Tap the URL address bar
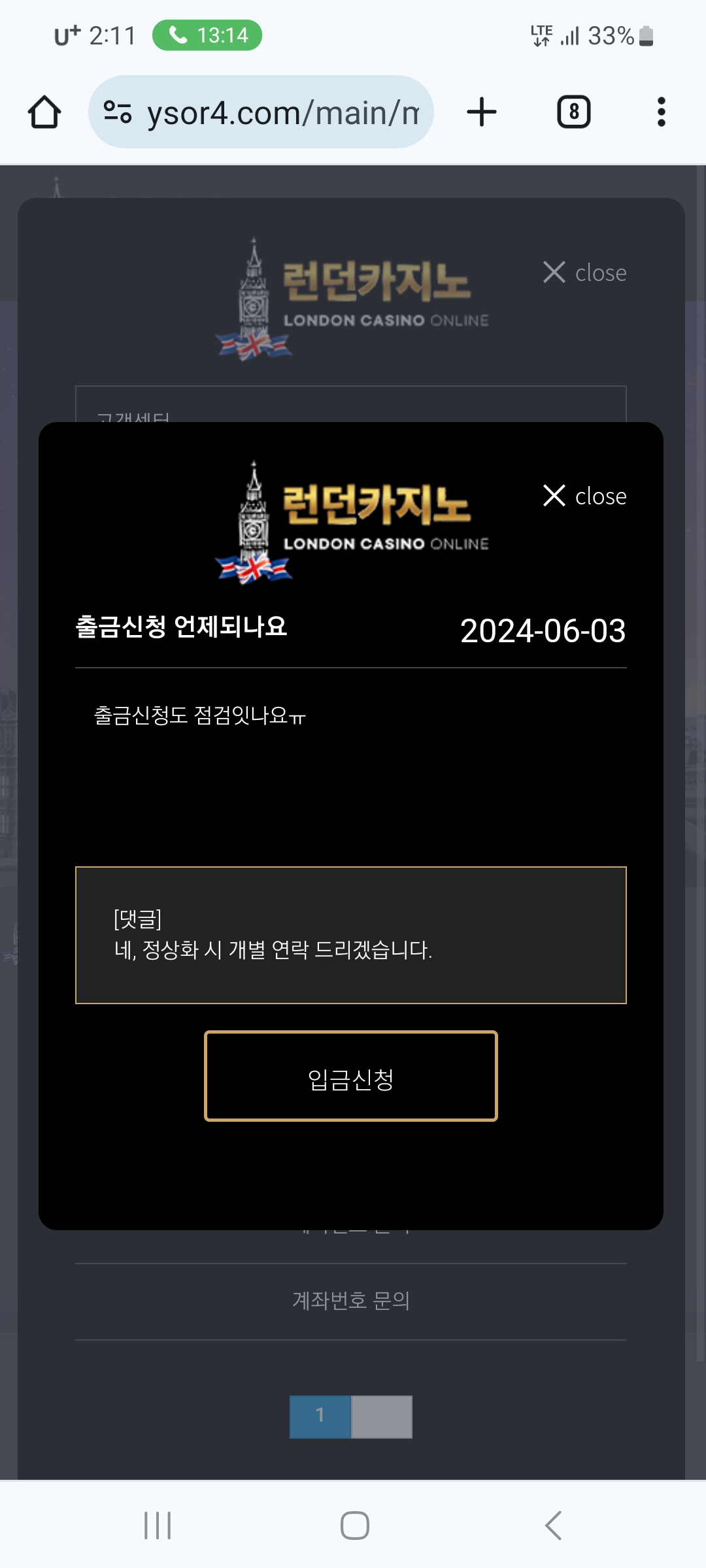 pos(281,112)
